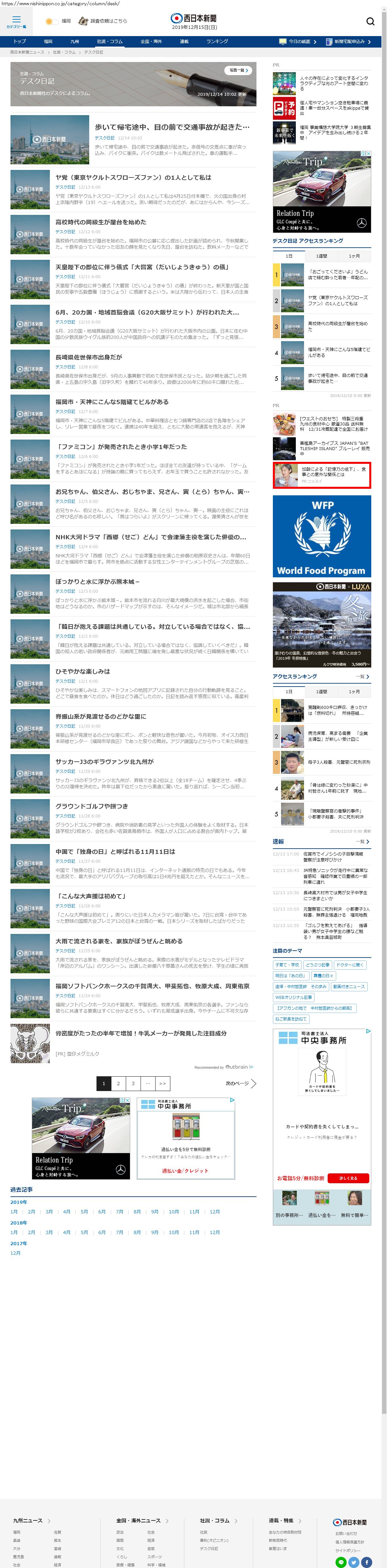Open 2018年 archive for 5月
This screenshot has width=387, height=1568.
(x=84, y=1233)
